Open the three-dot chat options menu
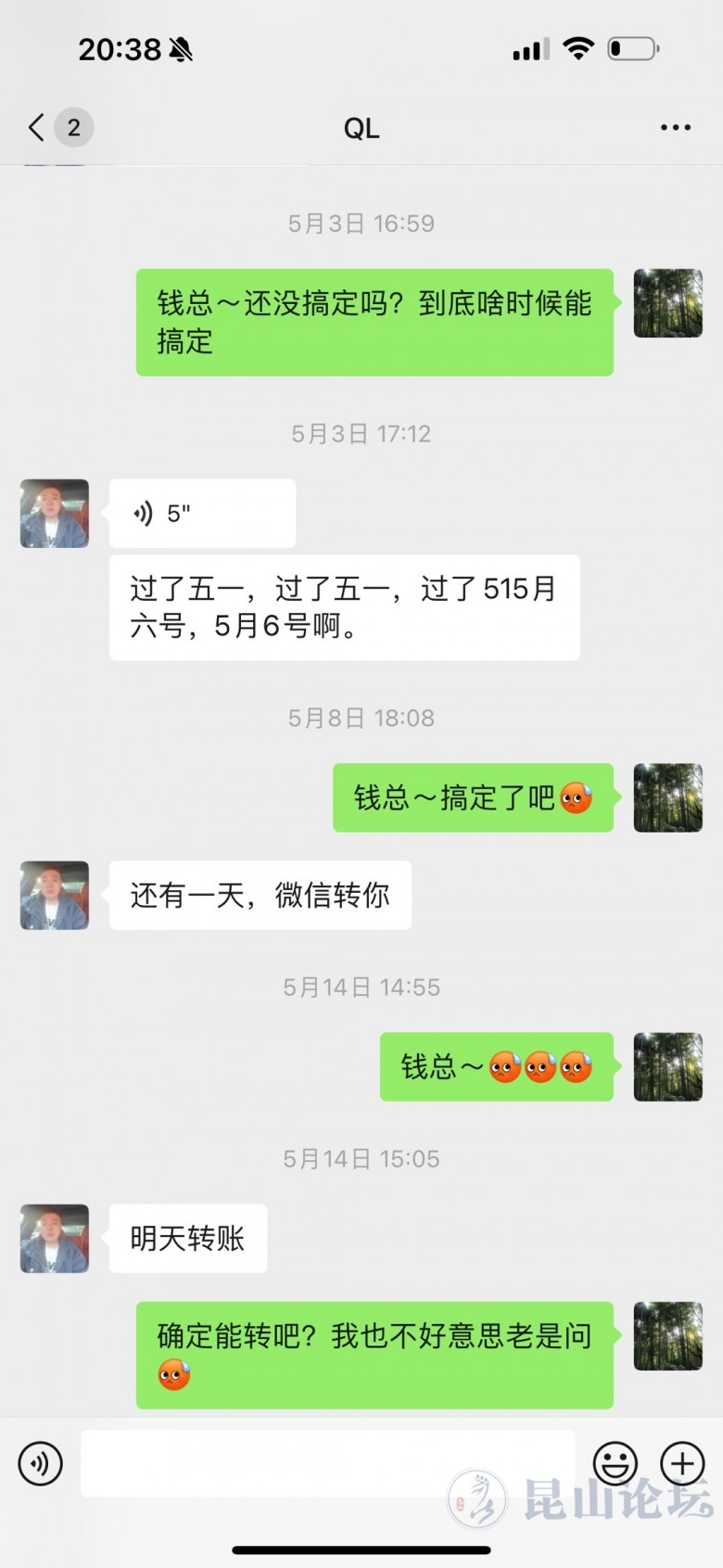The height and width of the screenshot is (1568, 723). pyautogui.click(x=675, y=127)
